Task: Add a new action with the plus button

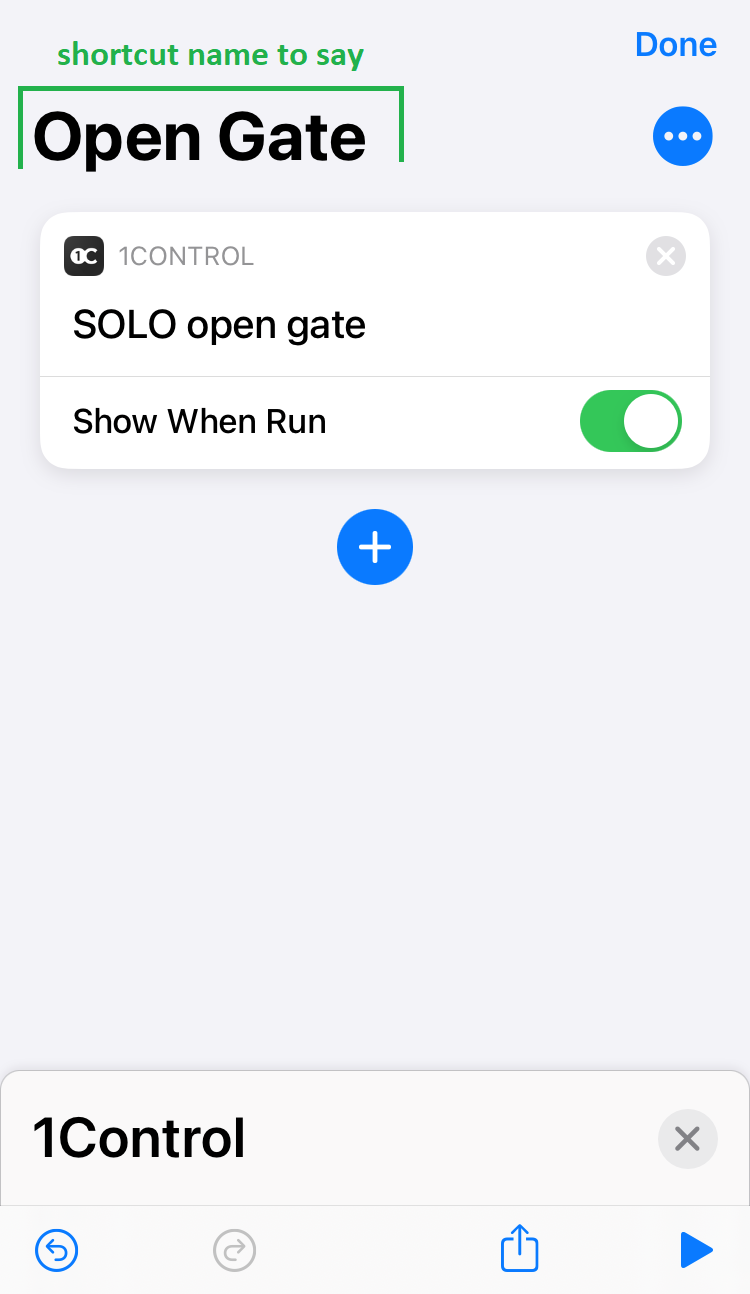Action: click(x=375, y=547)
